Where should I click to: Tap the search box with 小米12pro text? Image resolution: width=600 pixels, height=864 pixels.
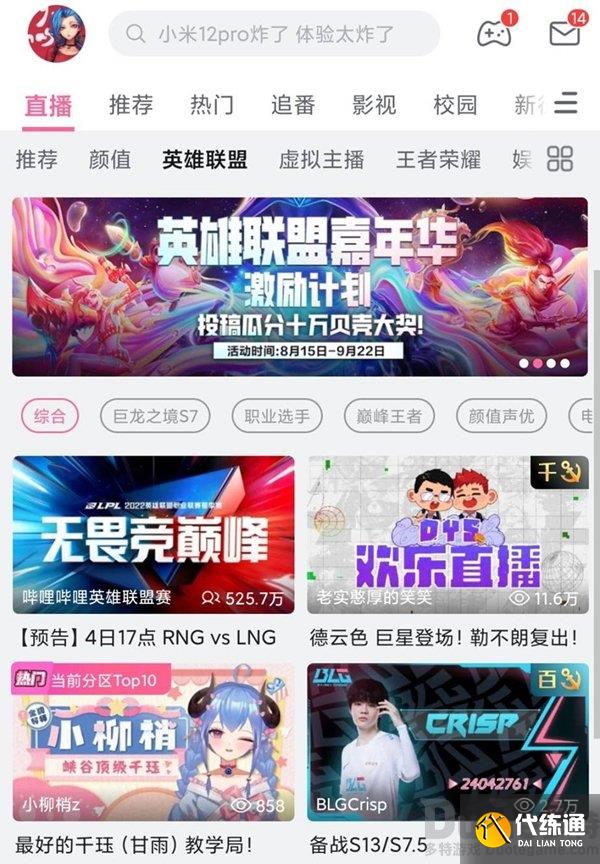274,34
